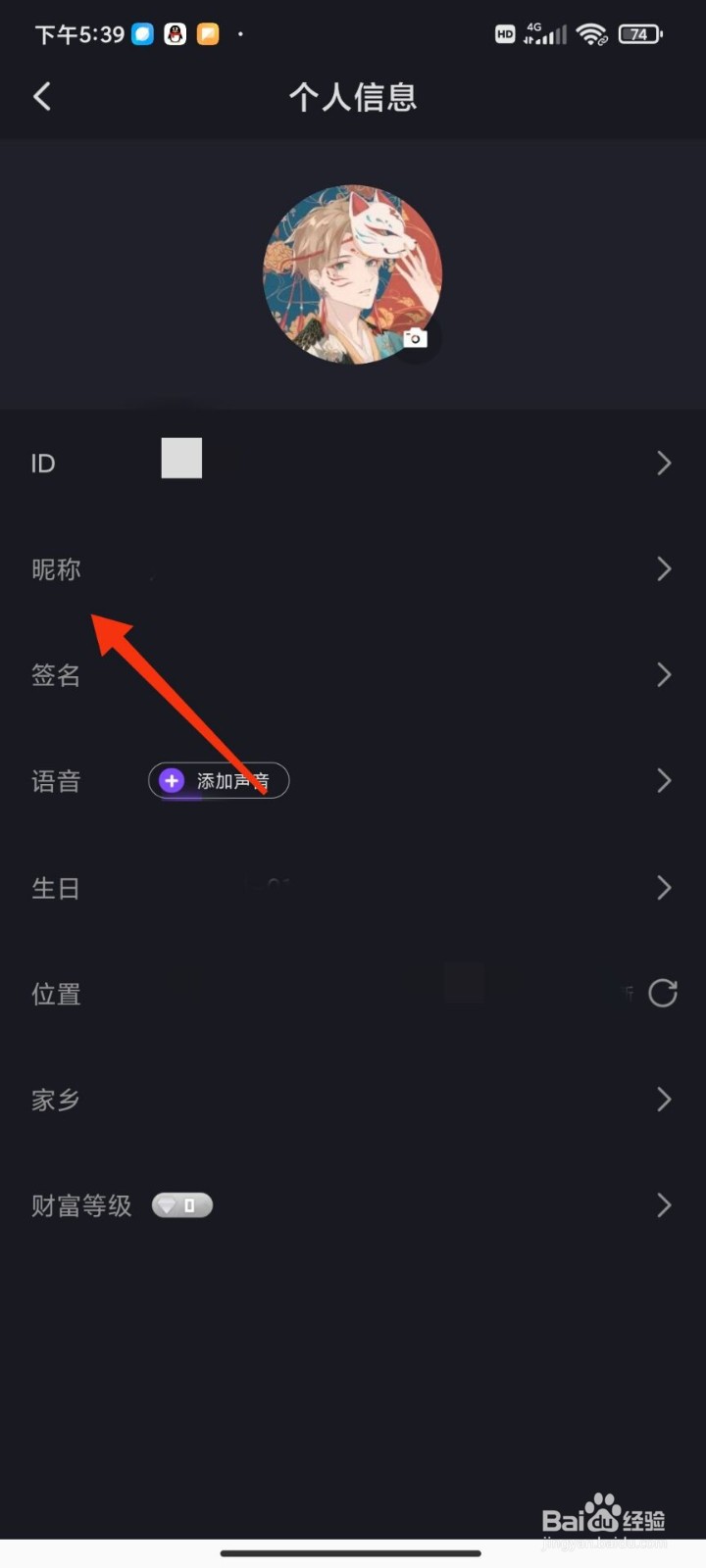
Task: Tap the plus icon inside 添加声音 button
Action: point(171,780)
